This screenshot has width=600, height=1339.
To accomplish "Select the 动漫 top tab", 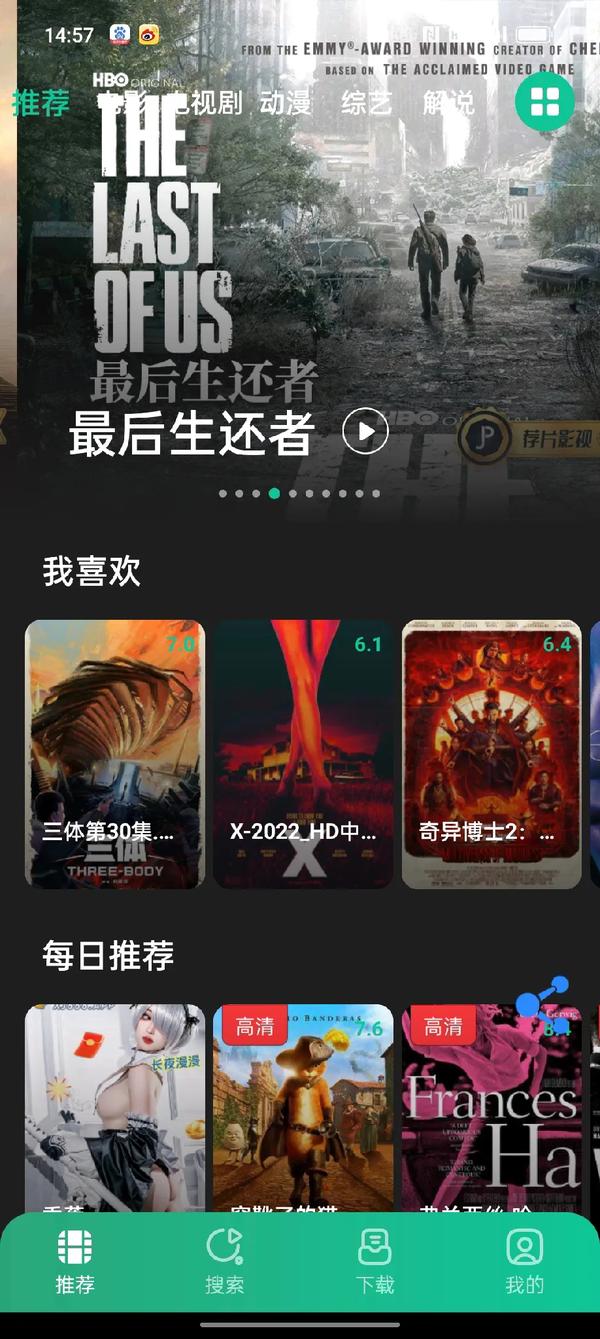I will click(x=285, y=103).
